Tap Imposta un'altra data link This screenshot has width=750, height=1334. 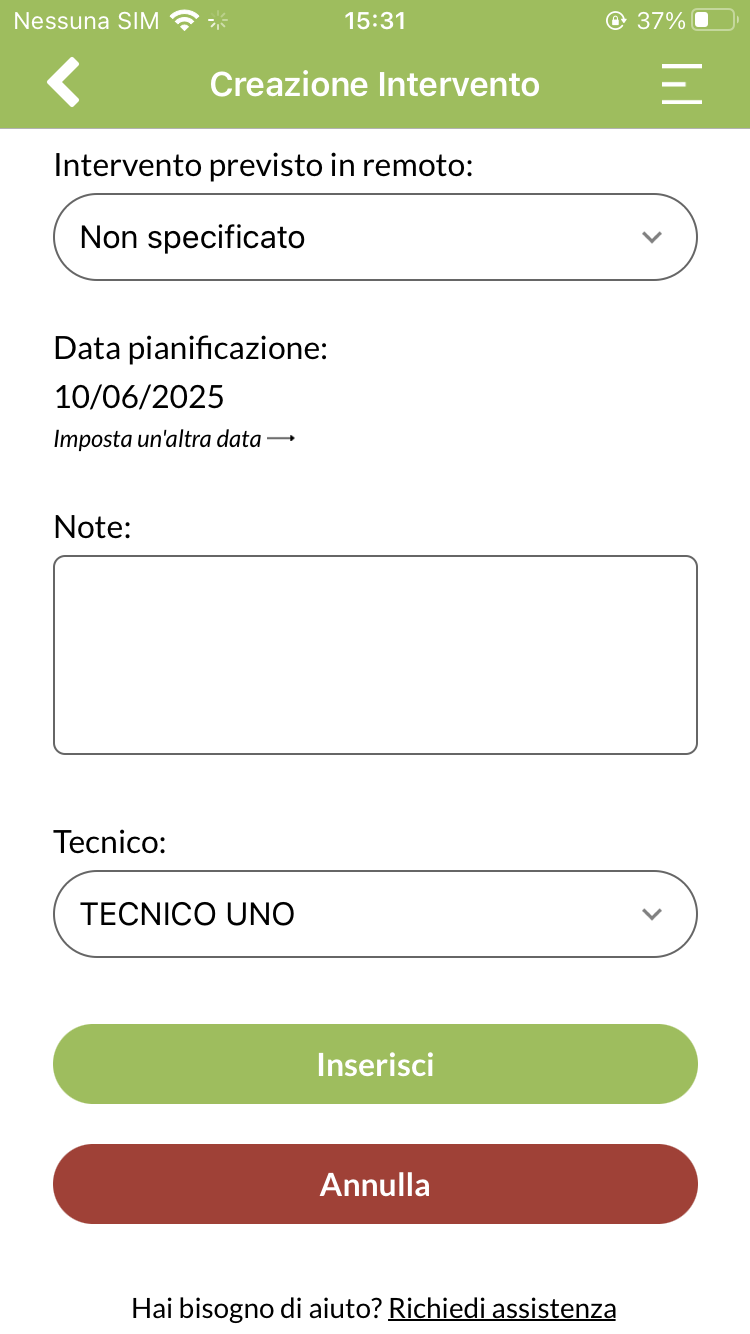tap(174, 439)
